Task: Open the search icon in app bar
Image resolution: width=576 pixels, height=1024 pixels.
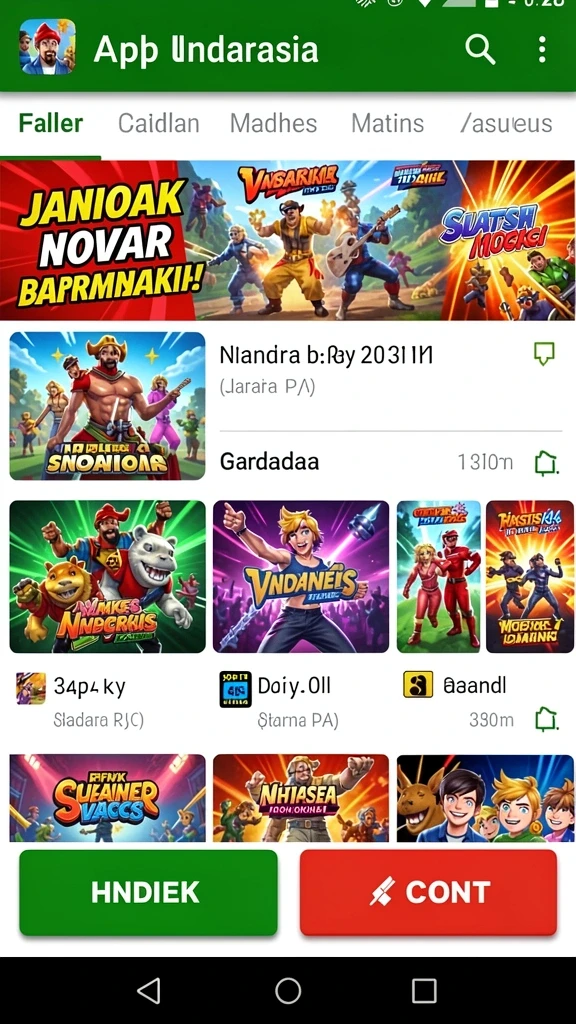Action: tap(480, 49)
